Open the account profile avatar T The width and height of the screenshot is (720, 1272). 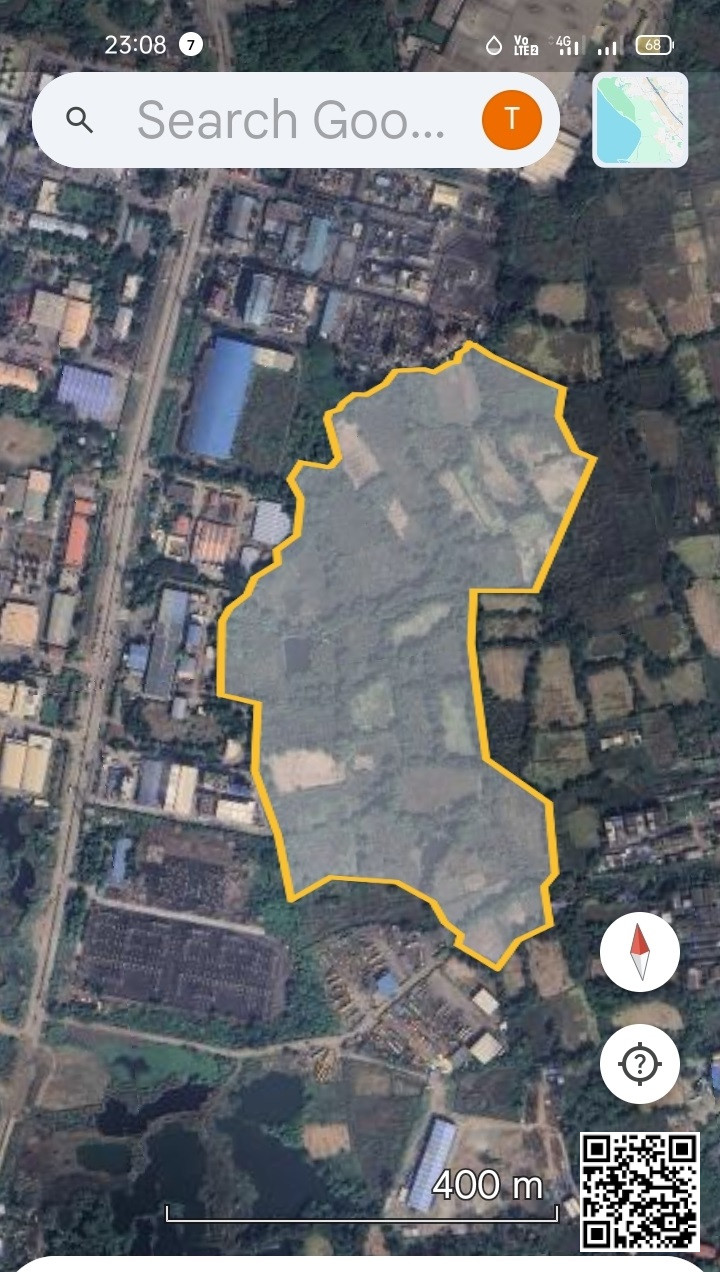[511, 120]
